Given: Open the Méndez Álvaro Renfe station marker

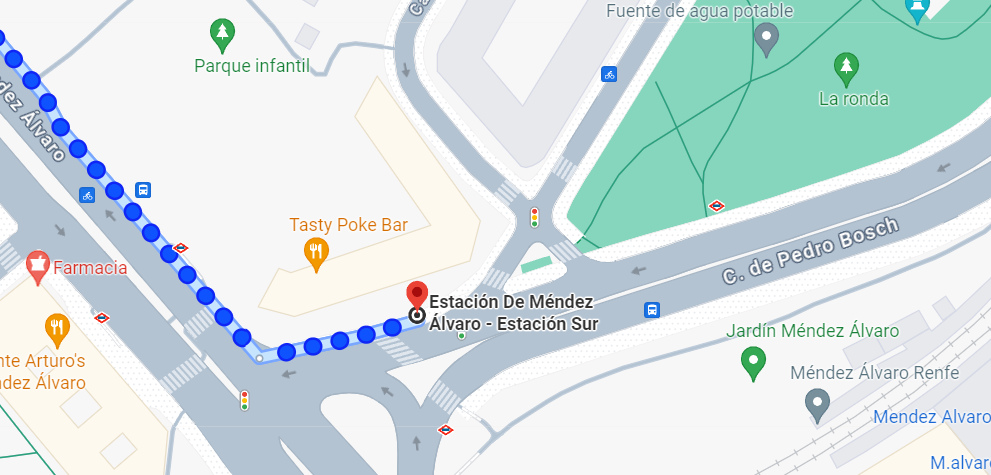Looking at the screenshot, I should (x=818, y=404).
